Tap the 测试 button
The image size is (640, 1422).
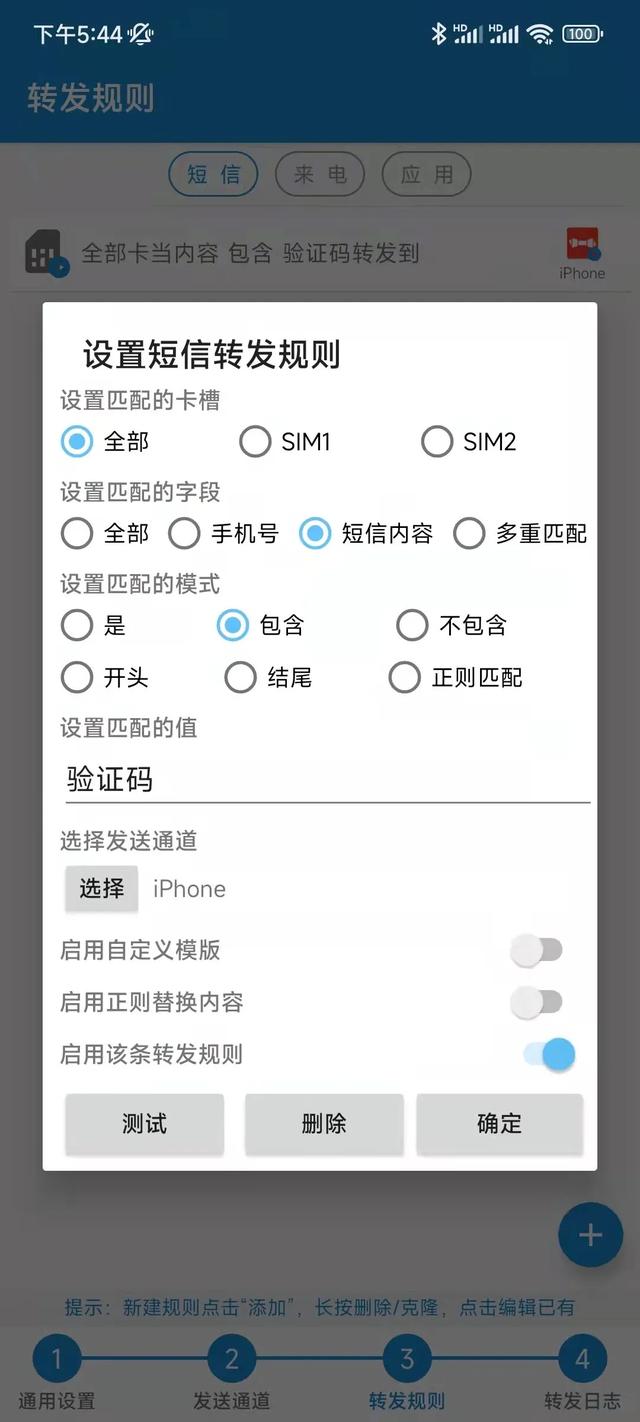(145, 1124)
